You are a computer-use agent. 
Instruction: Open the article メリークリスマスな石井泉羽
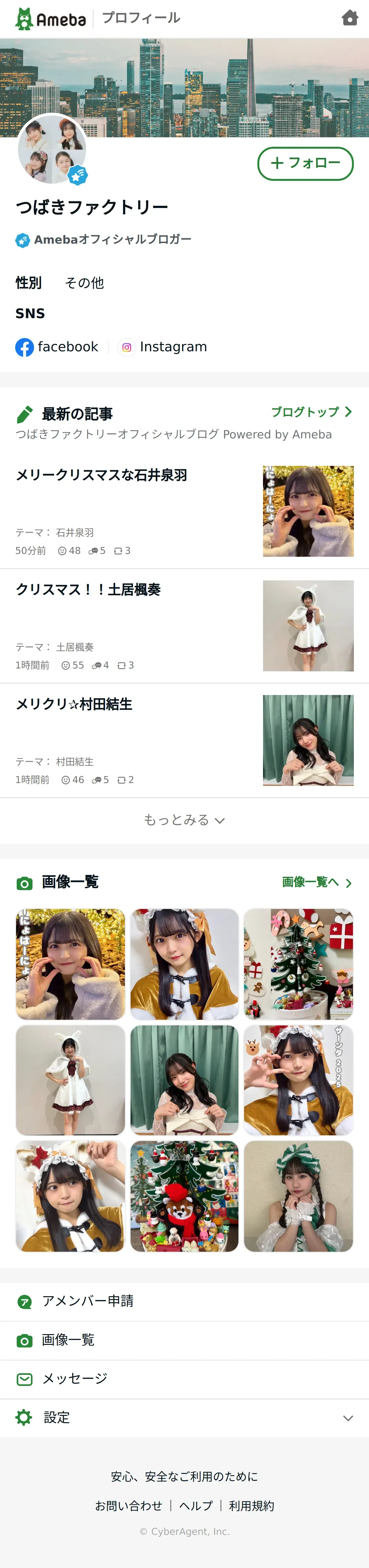pyautogui.click(x=102, y=475)
